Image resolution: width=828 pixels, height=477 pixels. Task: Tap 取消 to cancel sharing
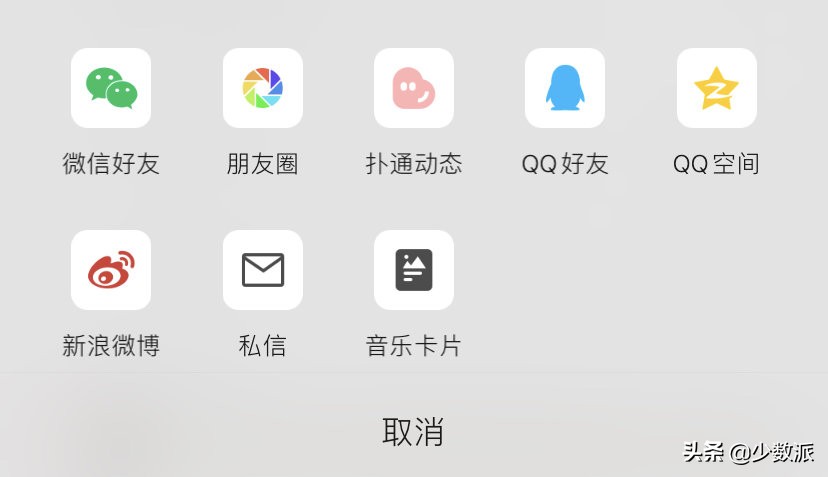[x=413, y=432]
